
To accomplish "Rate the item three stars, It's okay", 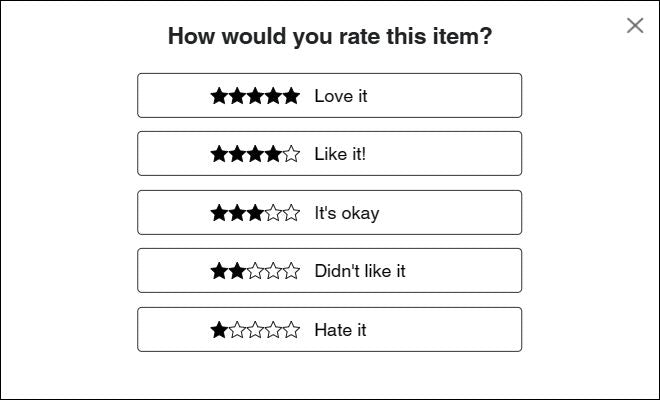I will point(329,213).
